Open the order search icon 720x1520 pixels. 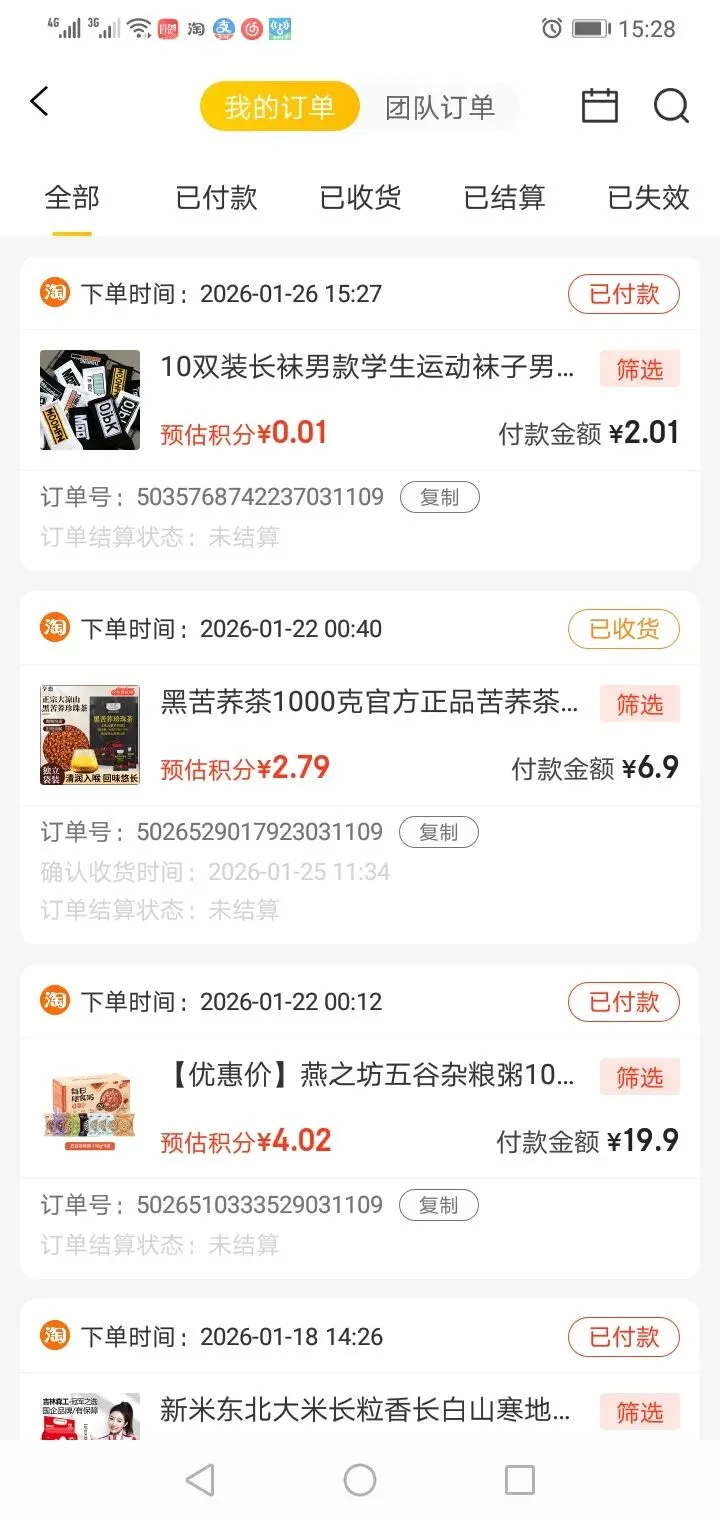point(671,105)
